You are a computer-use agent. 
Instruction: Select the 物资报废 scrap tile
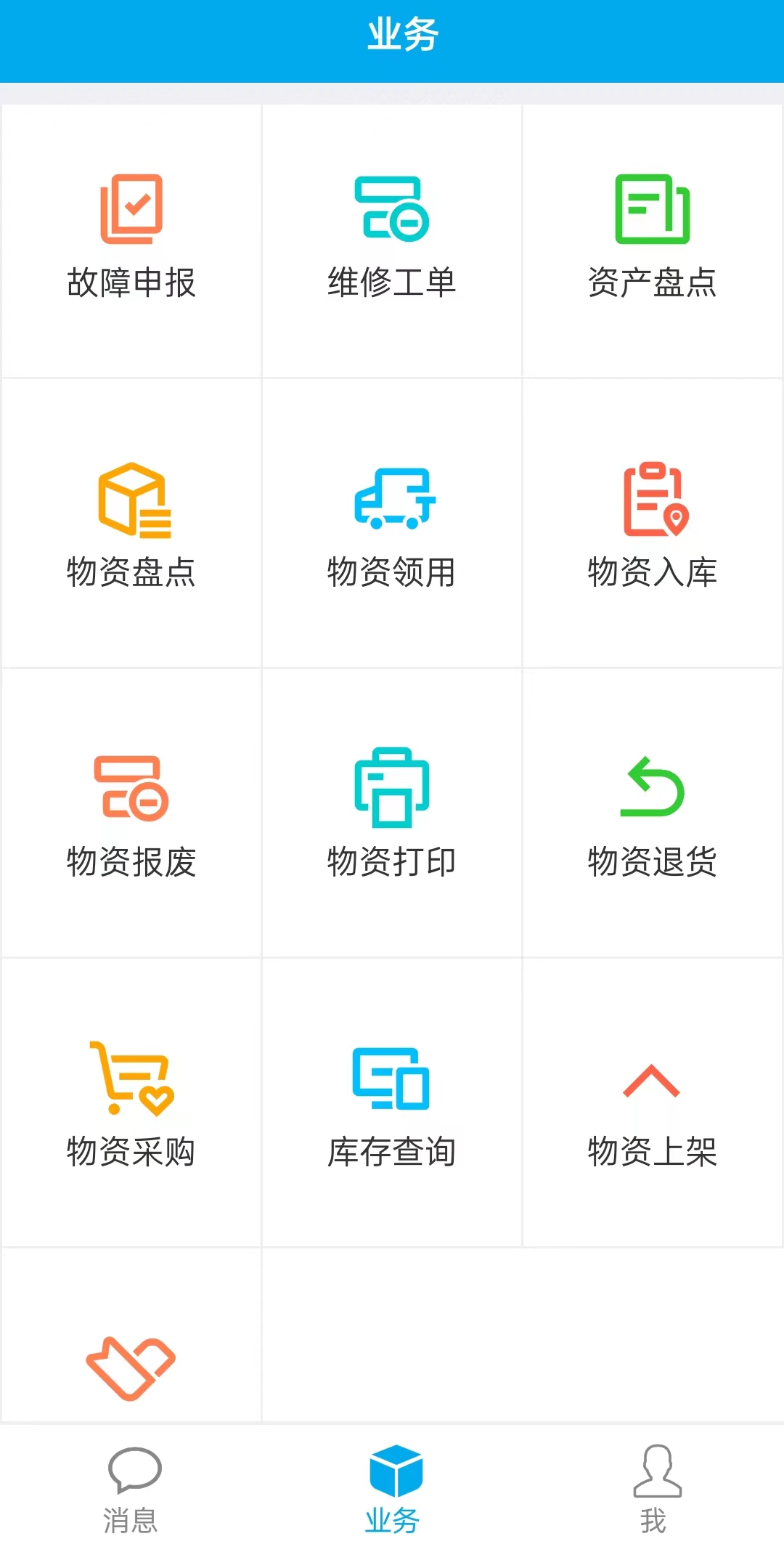tap(131, 813)
